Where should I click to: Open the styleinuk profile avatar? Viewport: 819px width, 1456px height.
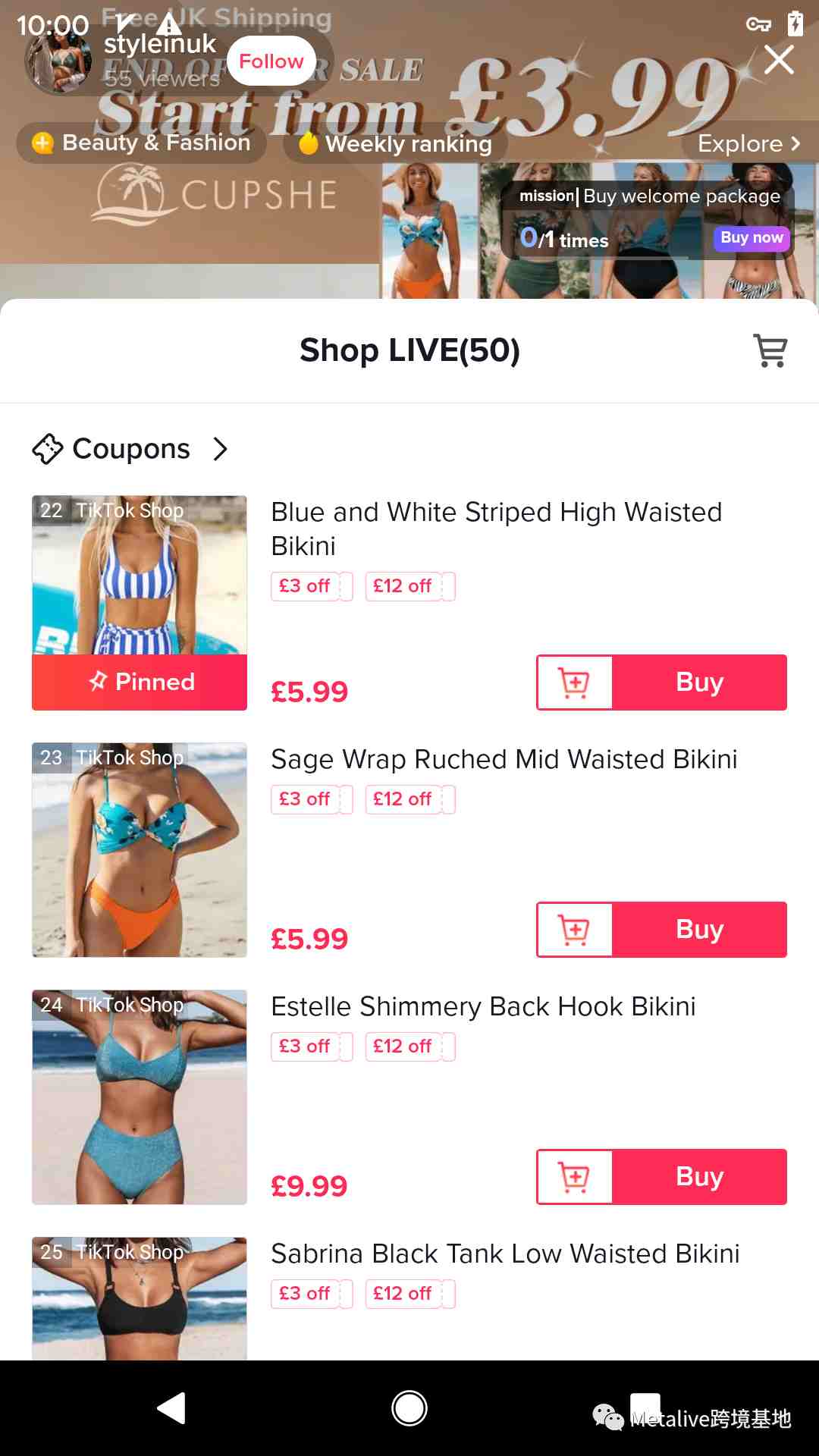(x=58, y=61)
